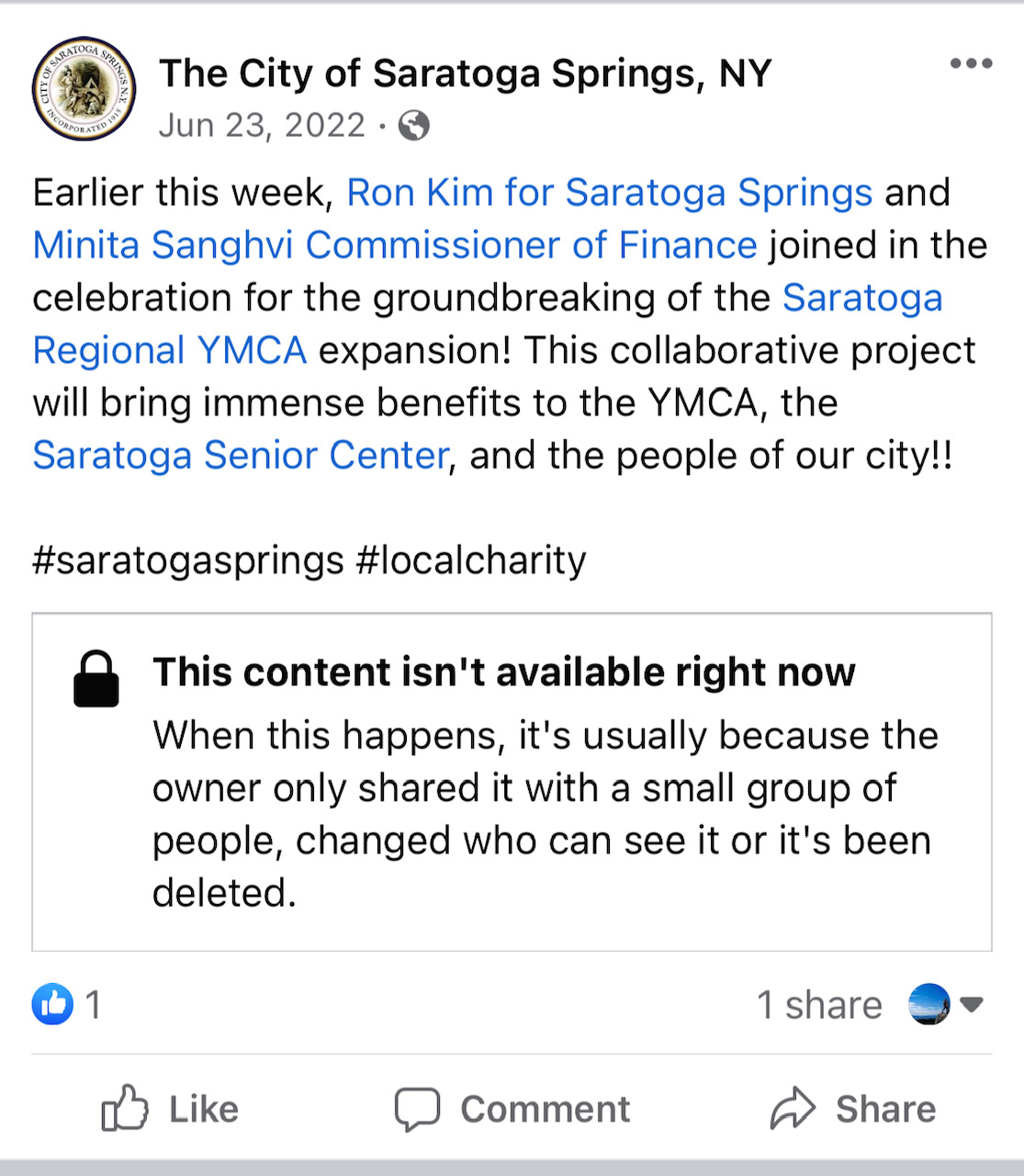The width and height of the screenshot is (1024, 1176).
Task: Open the post's three-dot options menu
Action: [x=970, y=63]
